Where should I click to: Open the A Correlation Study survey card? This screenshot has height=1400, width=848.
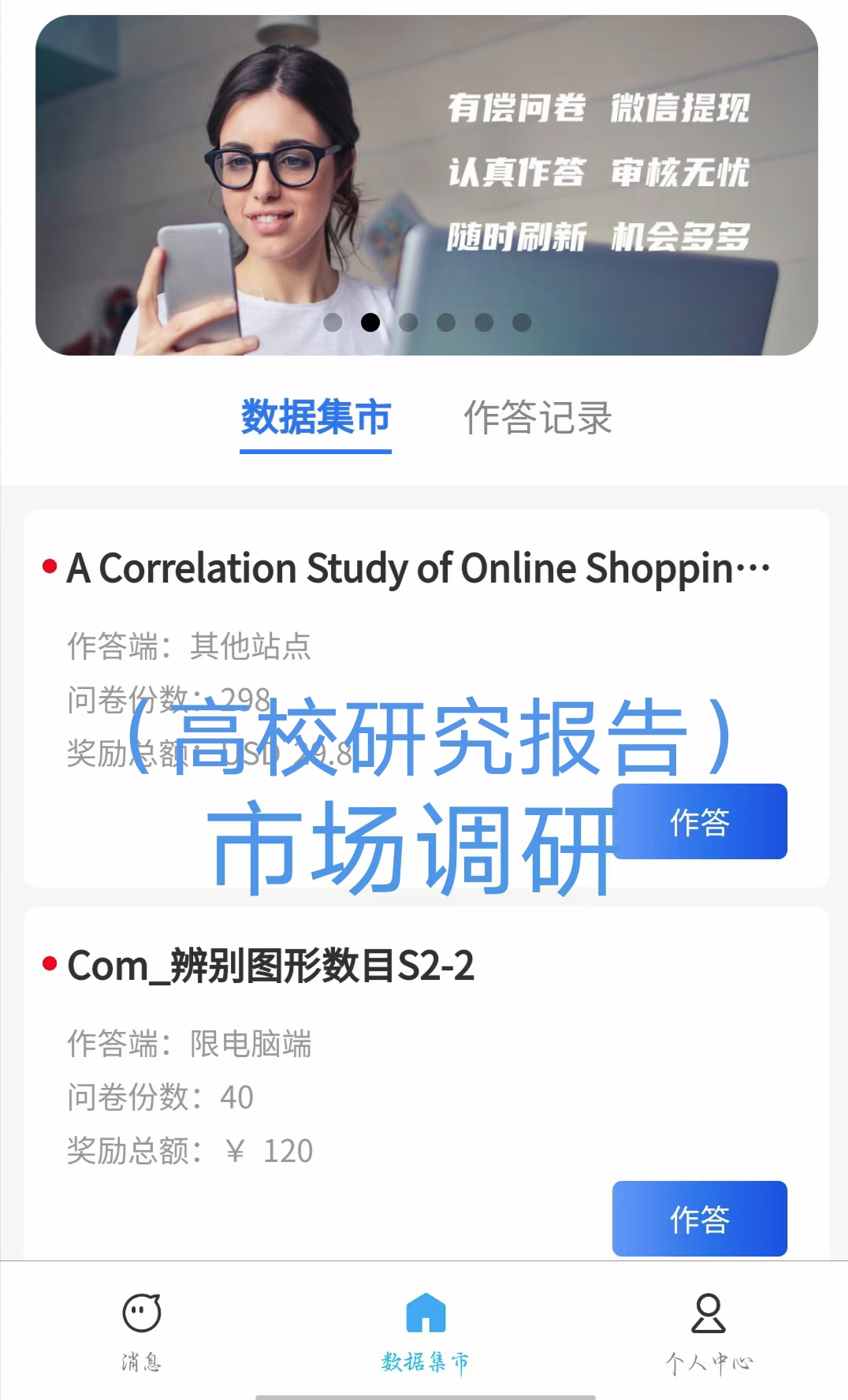426,698
